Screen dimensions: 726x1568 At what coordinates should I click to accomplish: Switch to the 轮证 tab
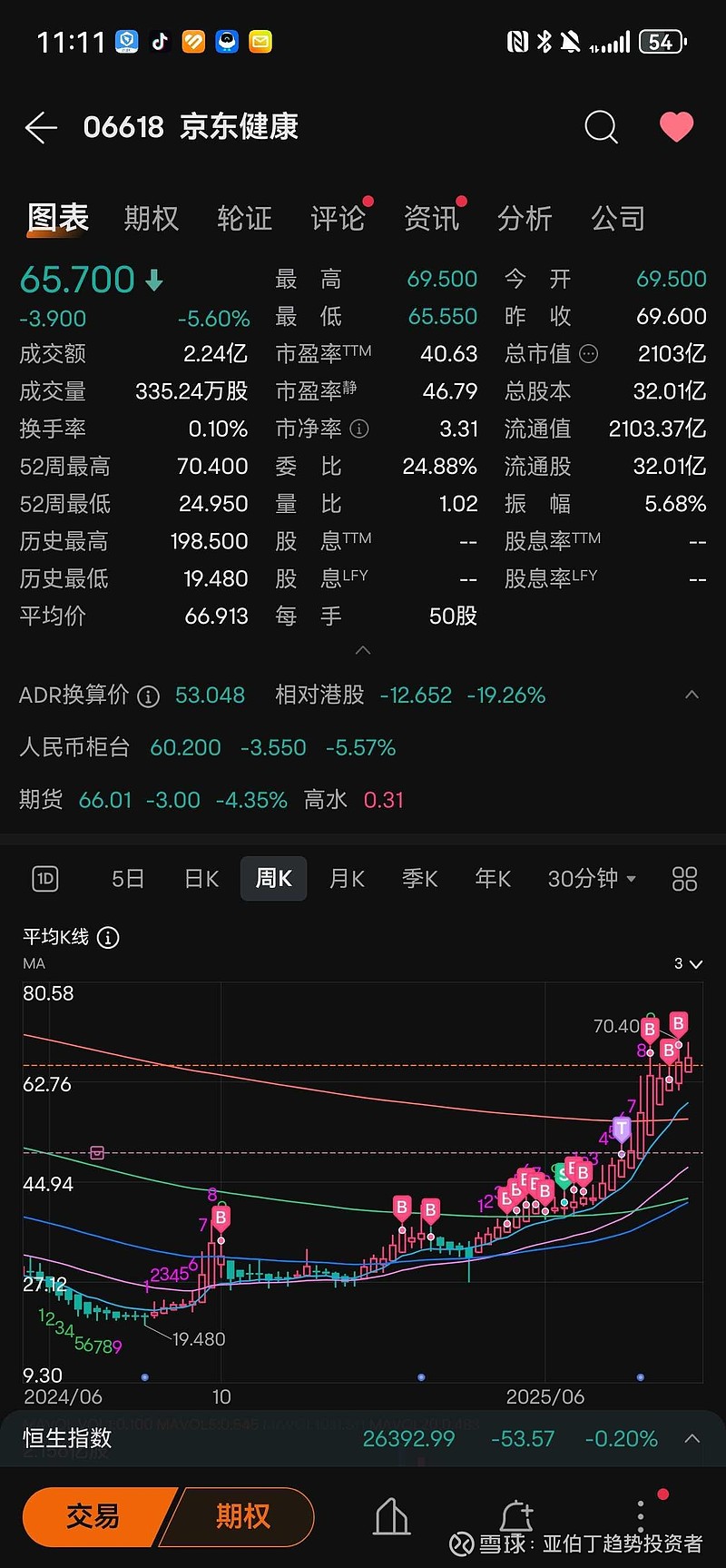pyautogui.click(x=245, y=219)
